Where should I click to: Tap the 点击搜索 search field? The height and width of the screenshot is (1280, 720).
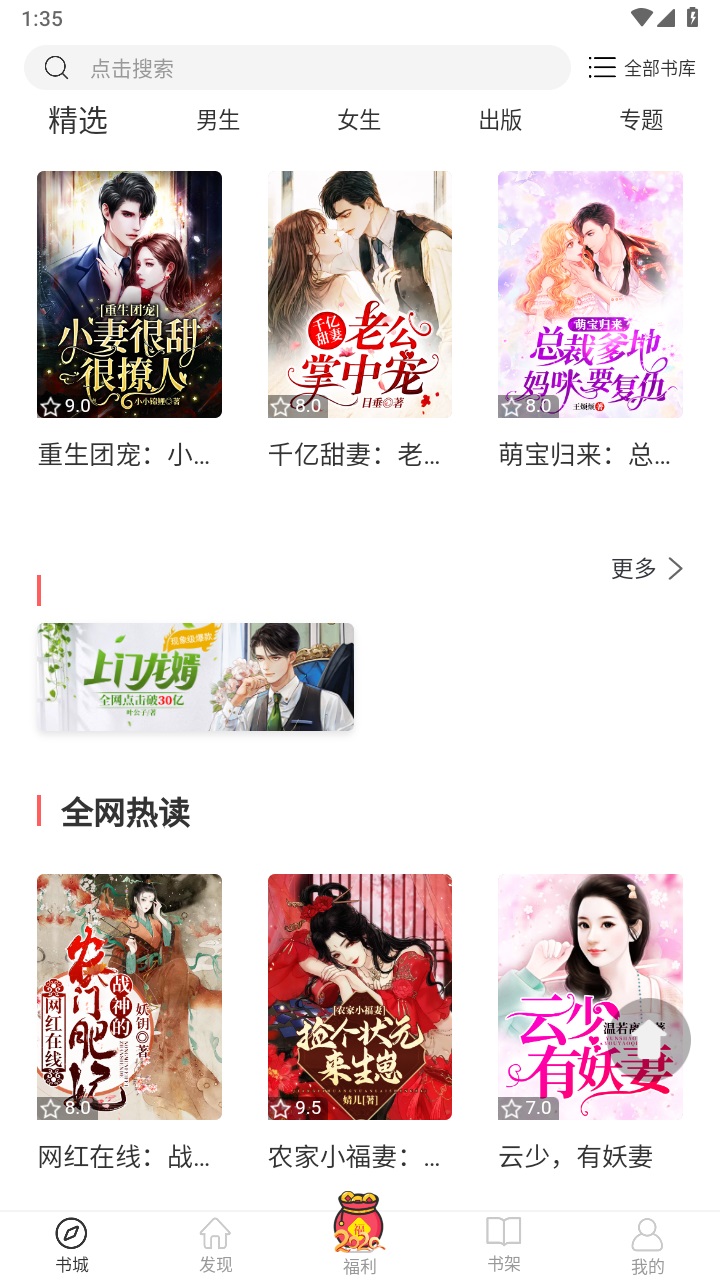(300, 68)
